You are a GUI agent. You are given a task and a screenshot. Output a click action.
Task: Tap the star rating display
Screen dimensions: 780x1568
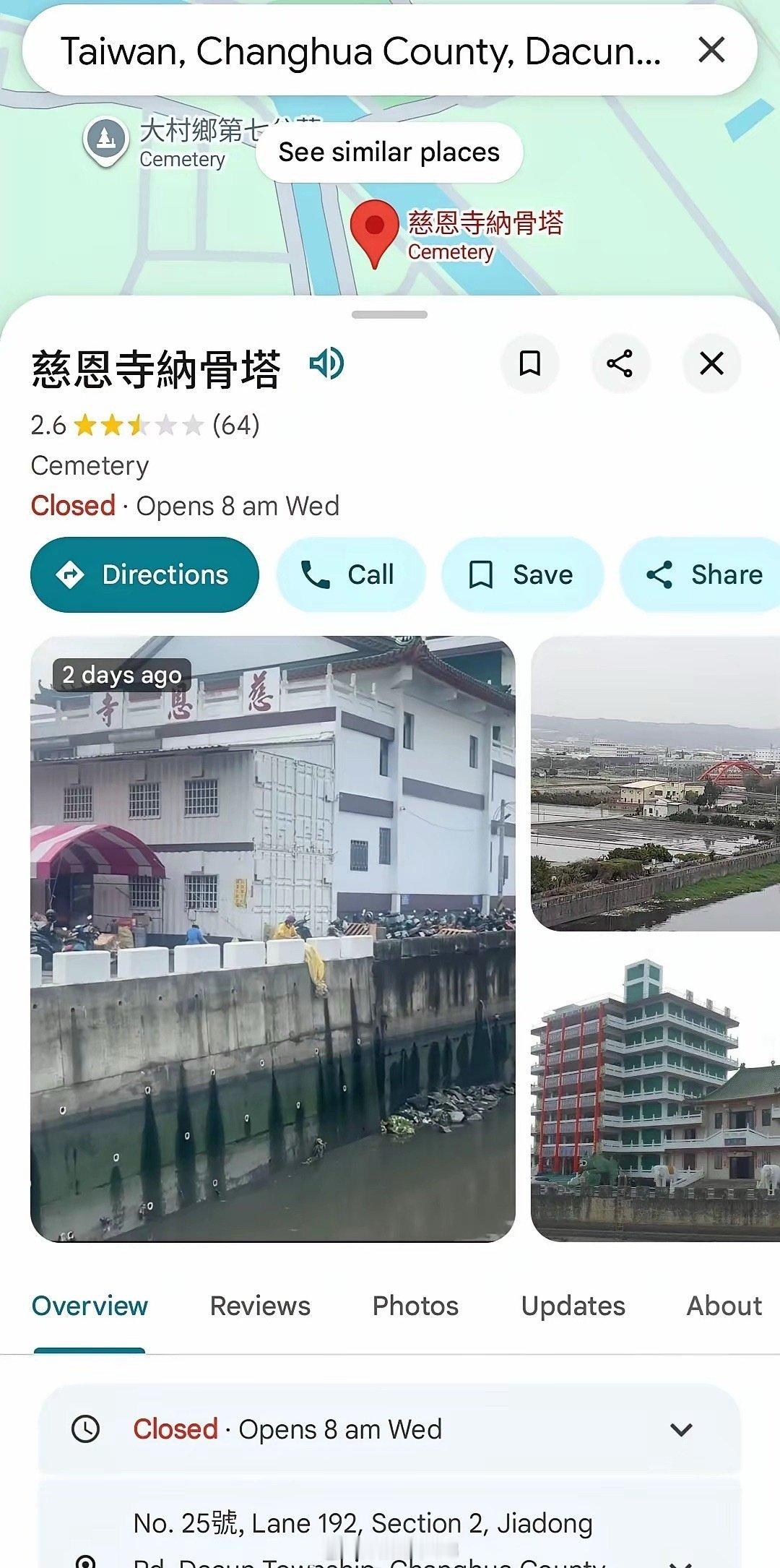click(134, 426)
